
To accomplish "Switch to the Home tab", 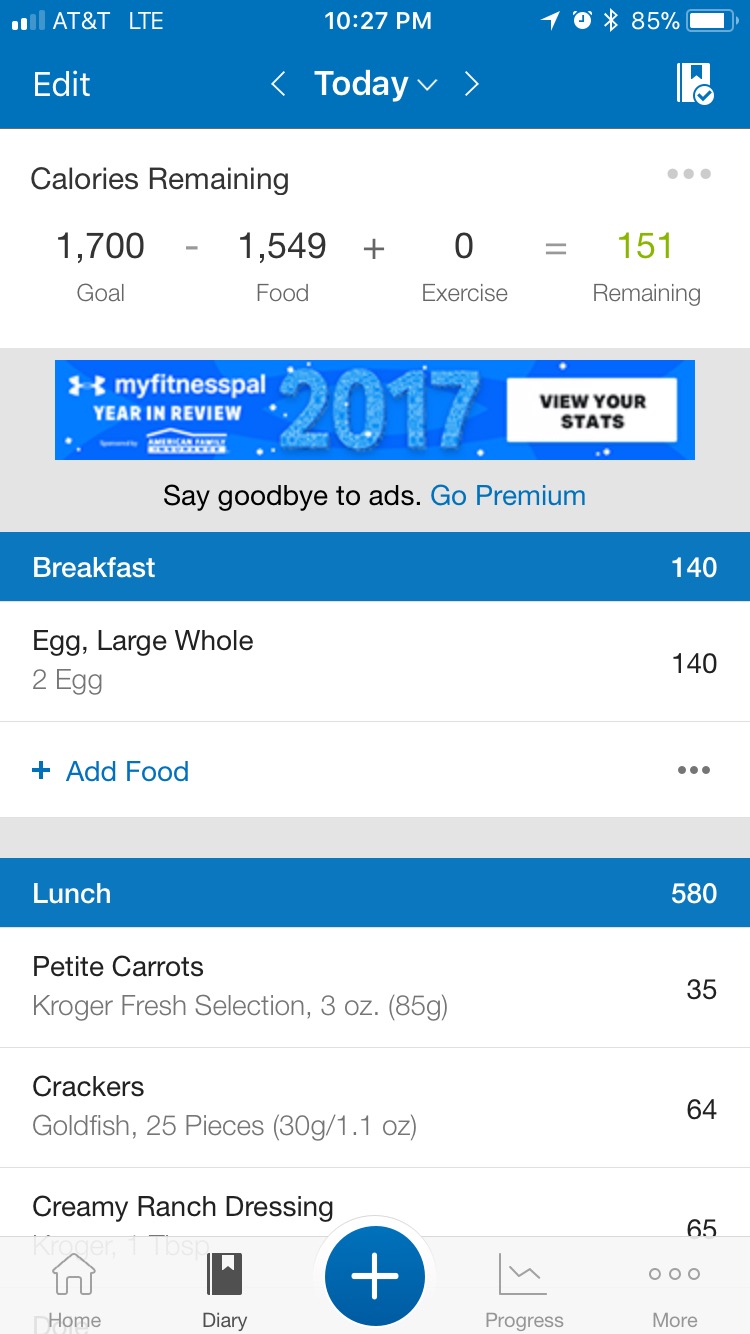I will point(74,1290).
